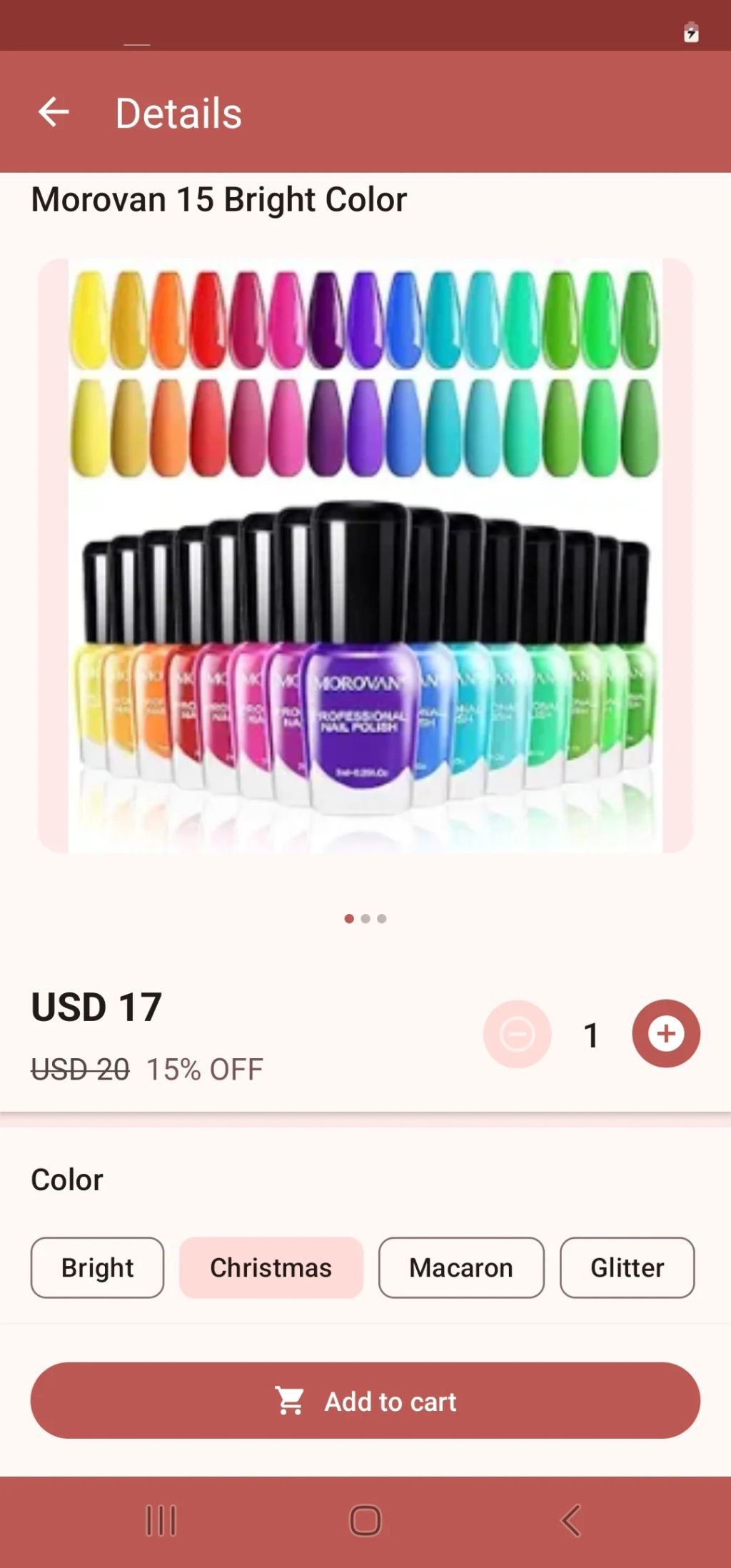
Task: Pick the Macaron color option
Action: point(461,1267)
